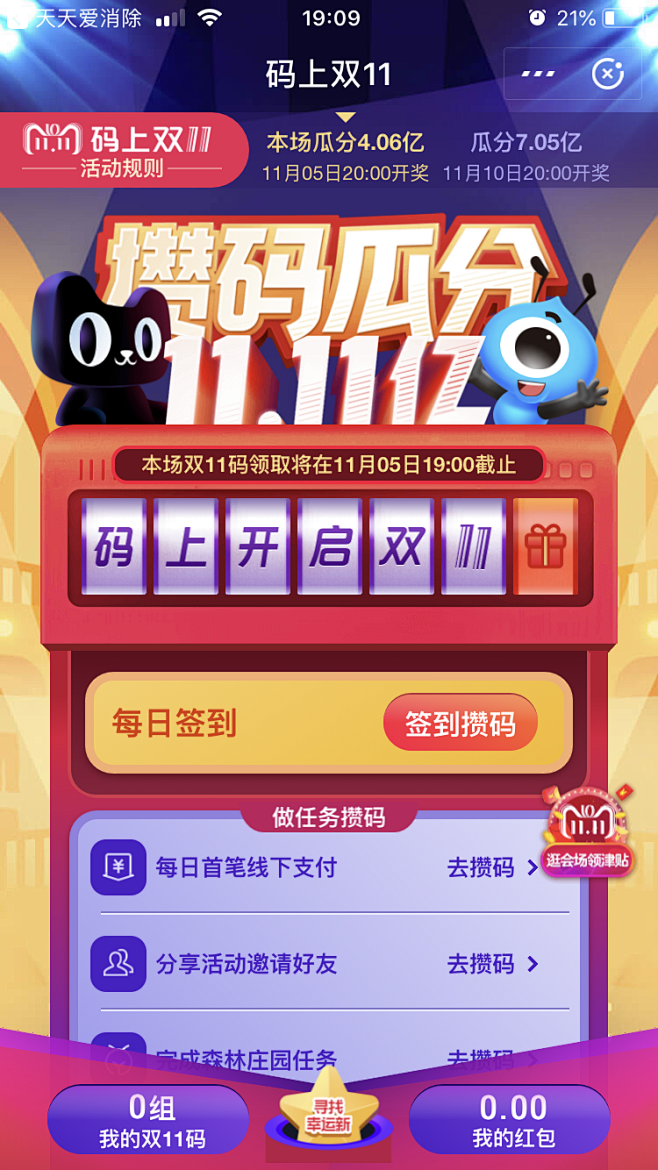
Task: Tap 签到攒码 to check in
Action: tap(460, 723)
